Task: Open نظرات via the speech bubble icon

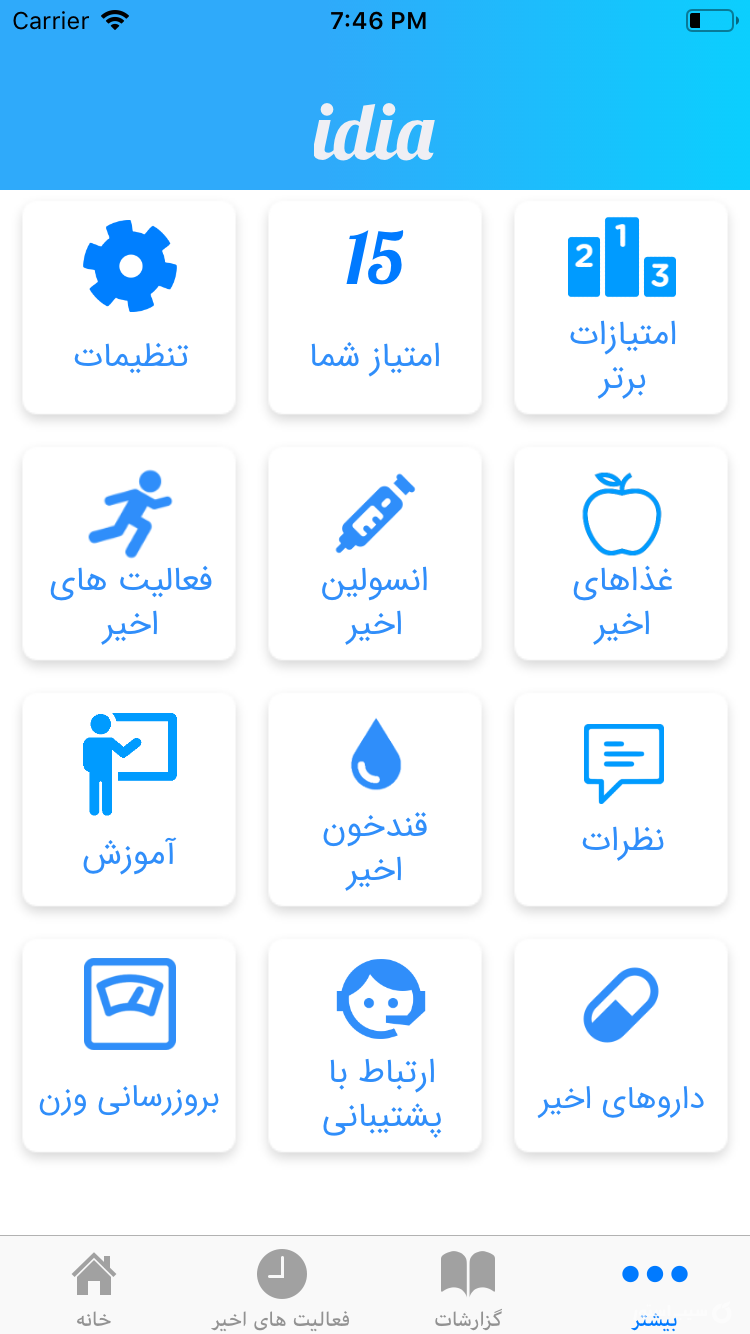Action: point(620,760)
